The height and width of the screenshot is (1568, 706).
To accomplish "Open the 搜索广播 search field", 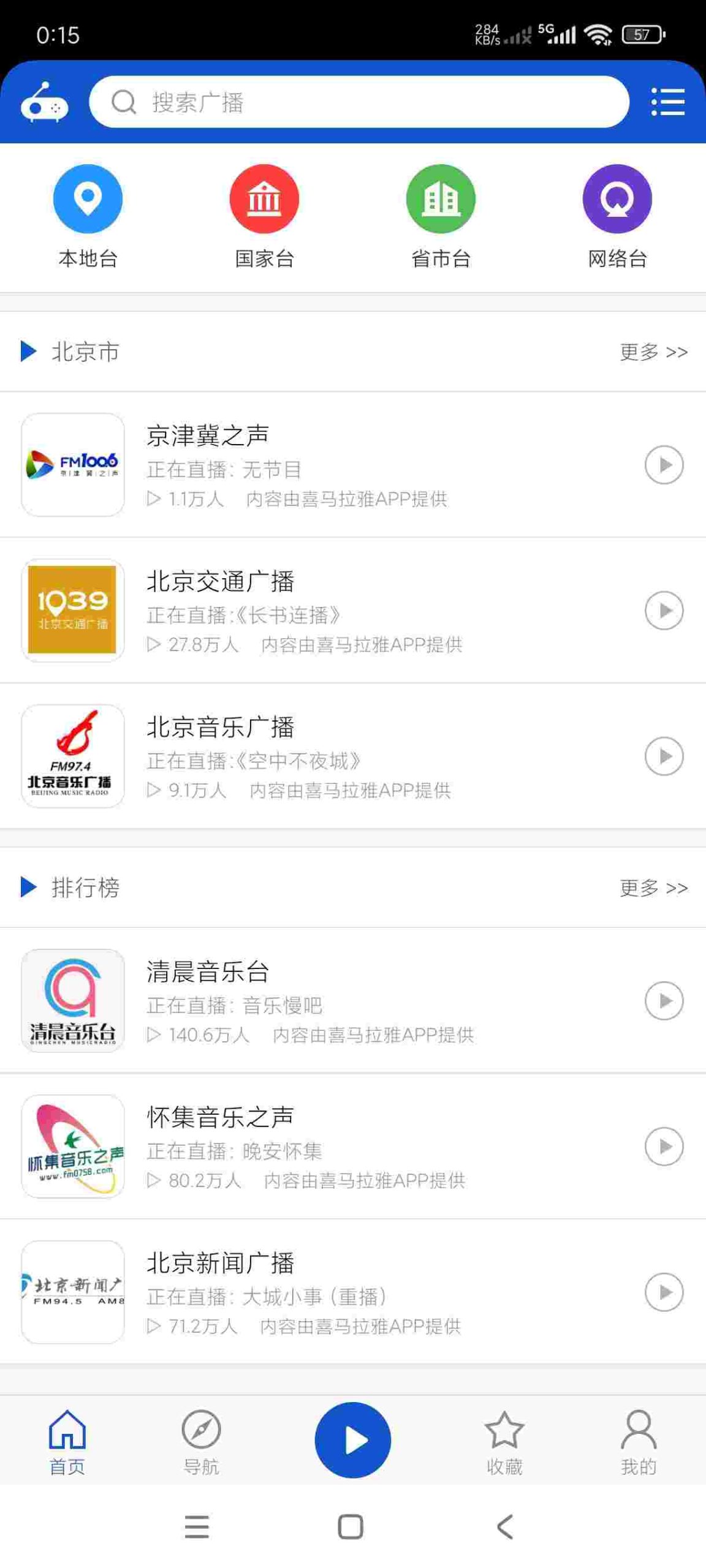I will click(x=359, y=102).
